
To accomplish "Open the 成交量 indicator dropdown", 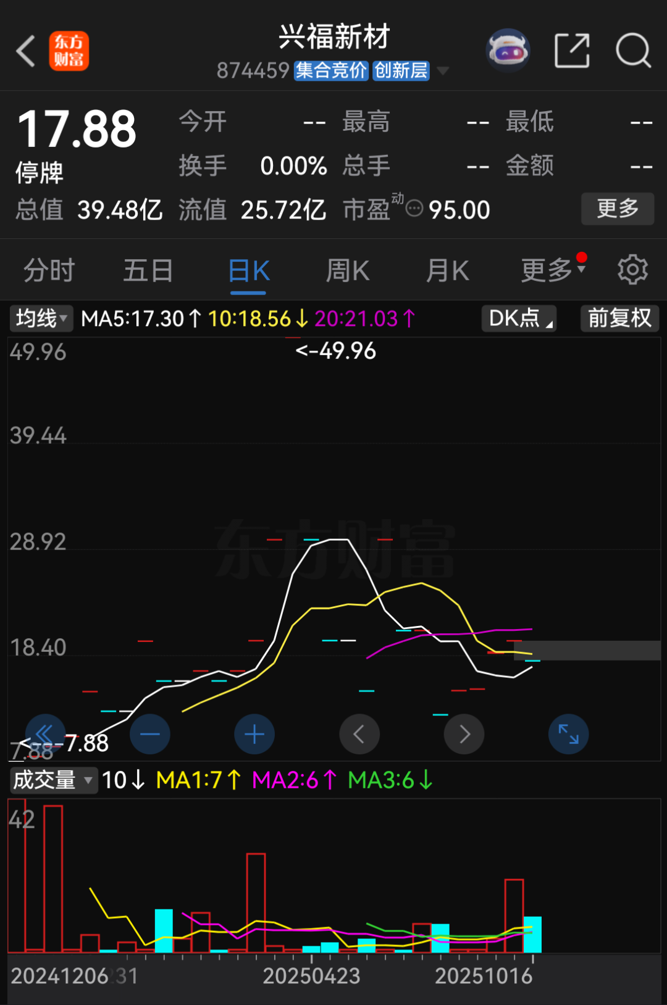I will click(53, 780).
